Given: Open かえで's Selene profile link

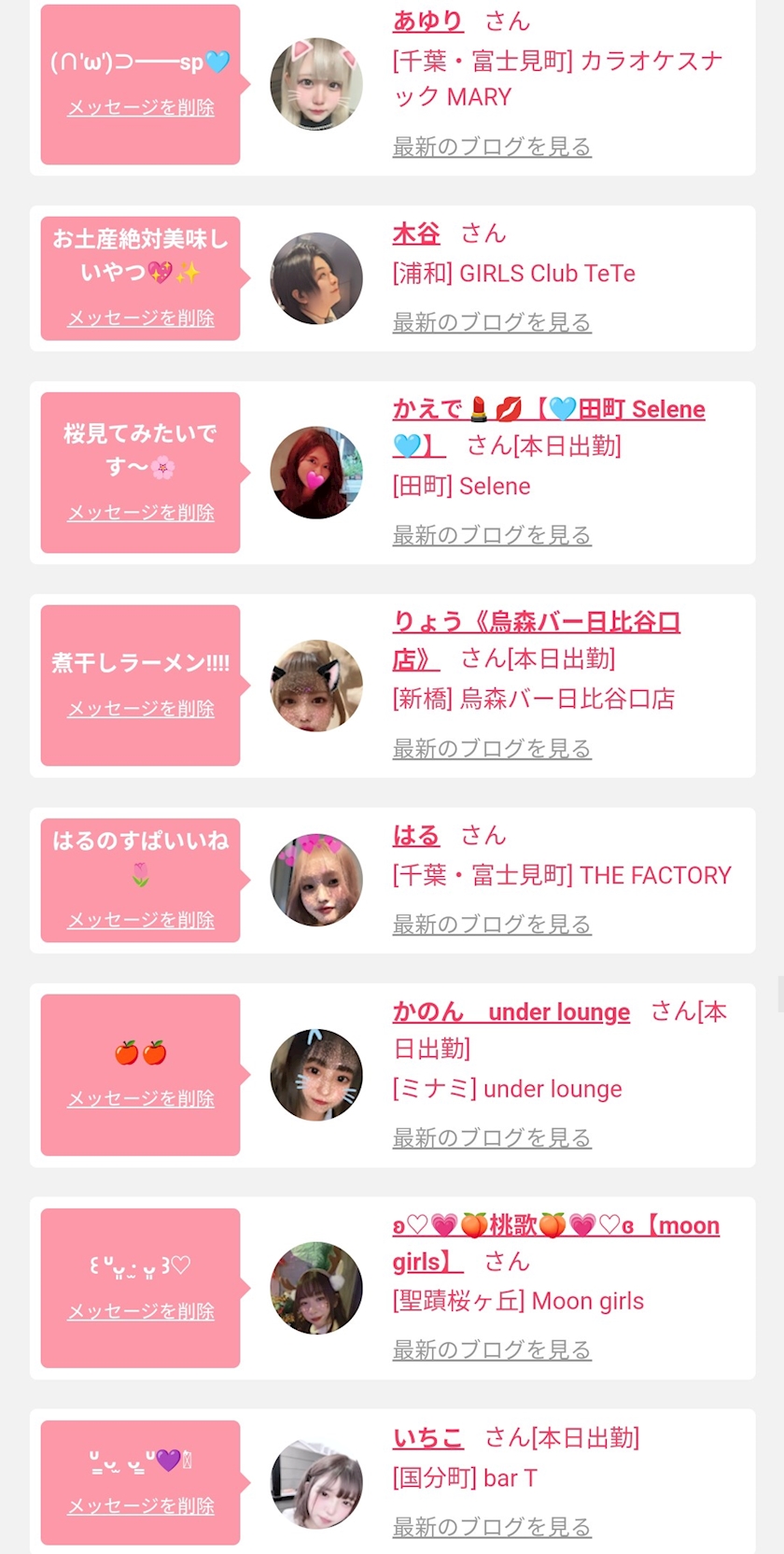Looking at the screenshot, I should (549, 427).
